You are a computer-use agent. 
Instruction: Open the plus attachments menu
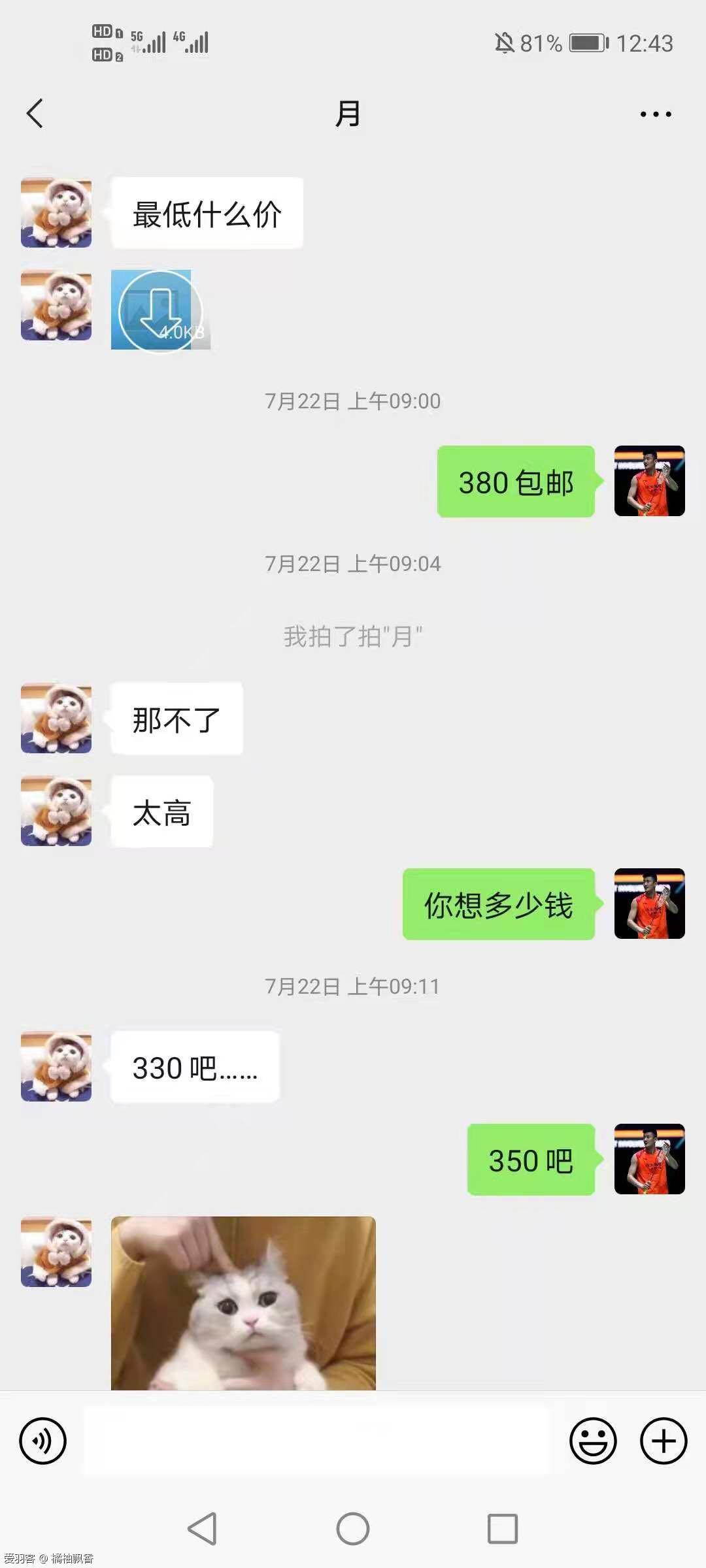(664, 1441)
